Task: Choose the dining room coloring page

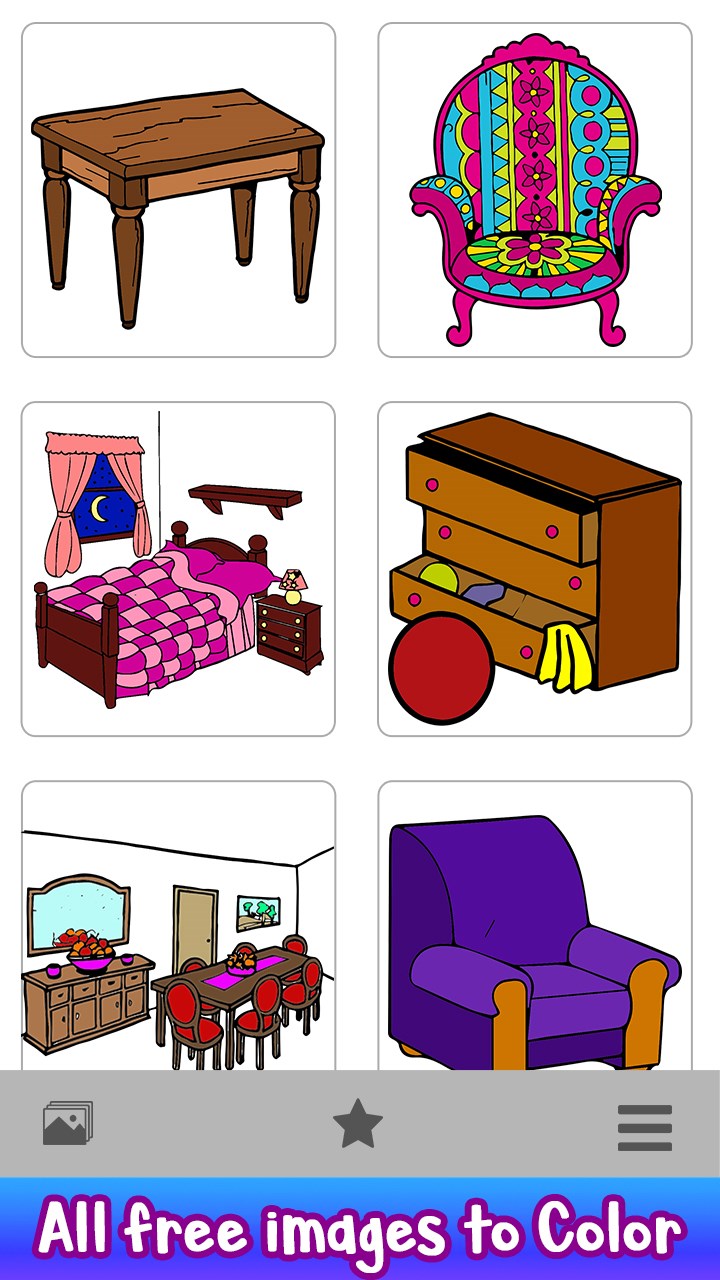Action: click(178, 930)
